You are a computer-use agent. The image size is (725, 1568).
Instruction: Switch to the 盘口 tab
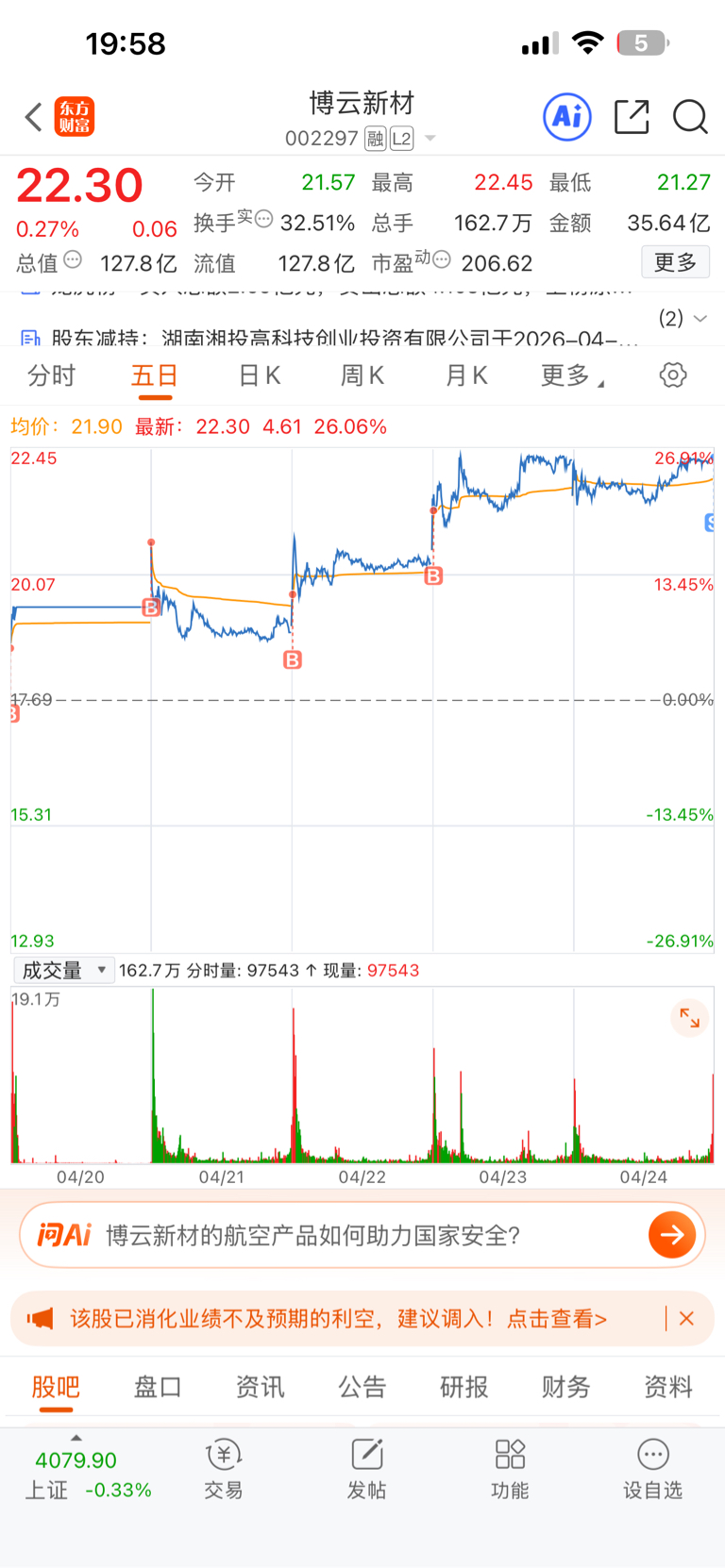[158, 1387]
